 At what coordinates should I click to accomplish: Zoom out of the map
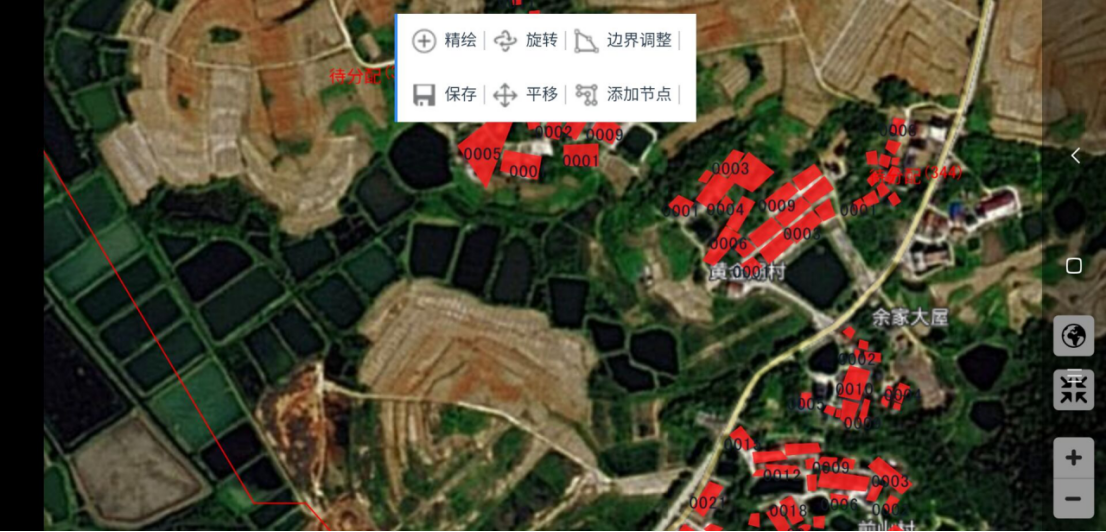point(1073,498)
